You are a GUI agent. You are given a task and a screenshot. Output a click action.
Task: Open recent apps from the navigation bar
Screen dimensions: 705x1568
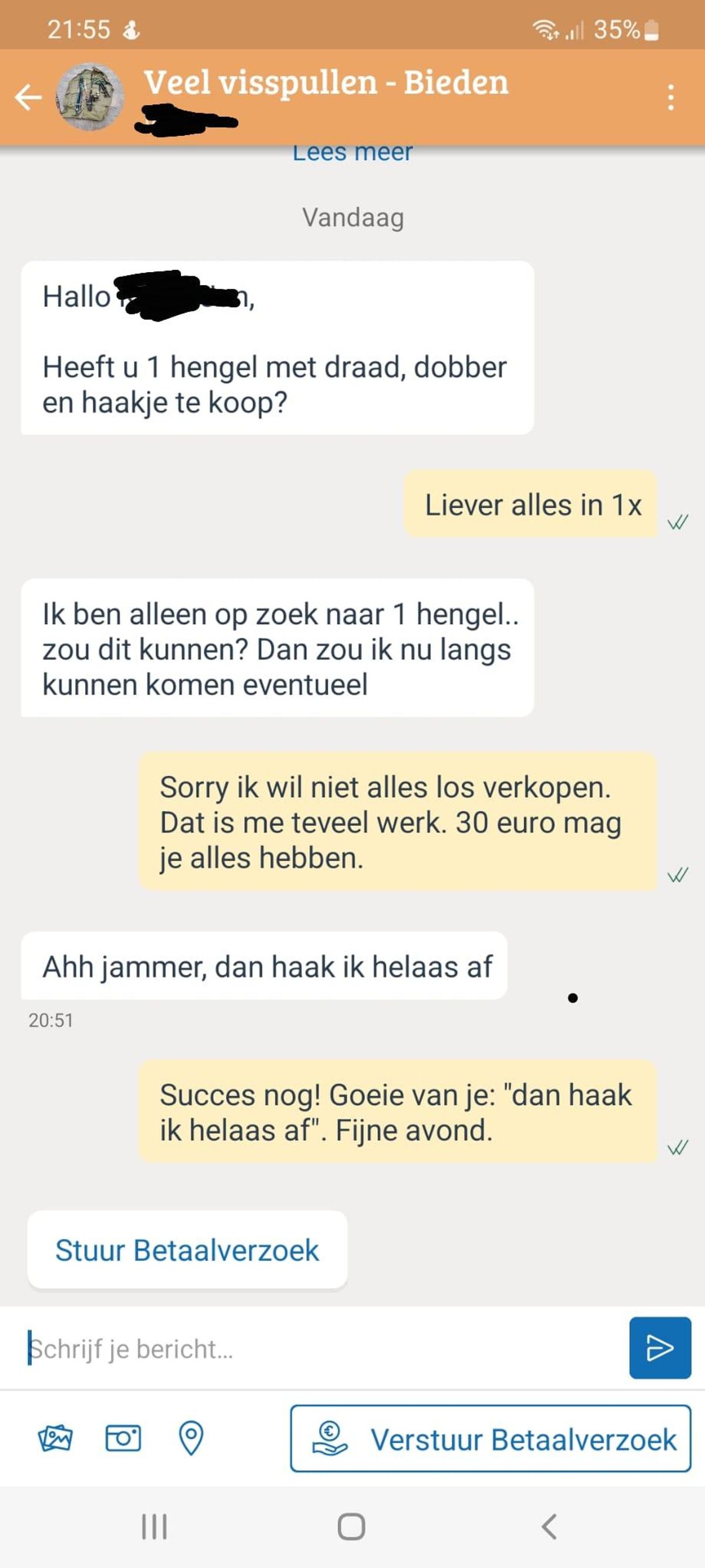tap(154, 1526)
